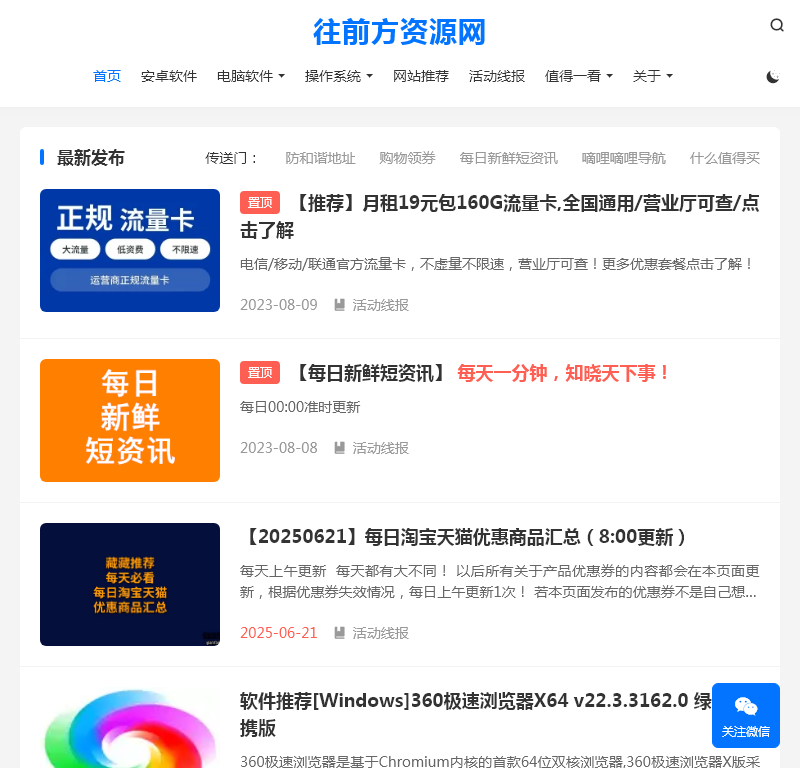The height and width of the screenshot is (768, 800).
Task: Open the 安卓软件 section
Action: coord(169,76)
